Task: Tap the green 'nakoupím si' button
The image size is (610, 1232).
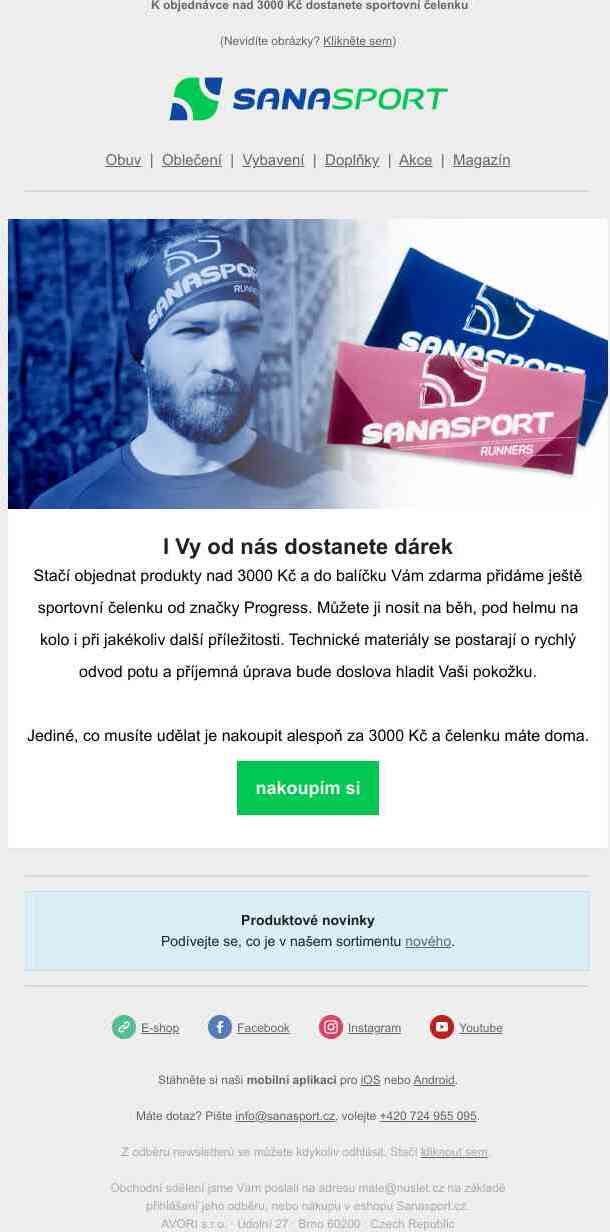Action: tap(307, 788)
